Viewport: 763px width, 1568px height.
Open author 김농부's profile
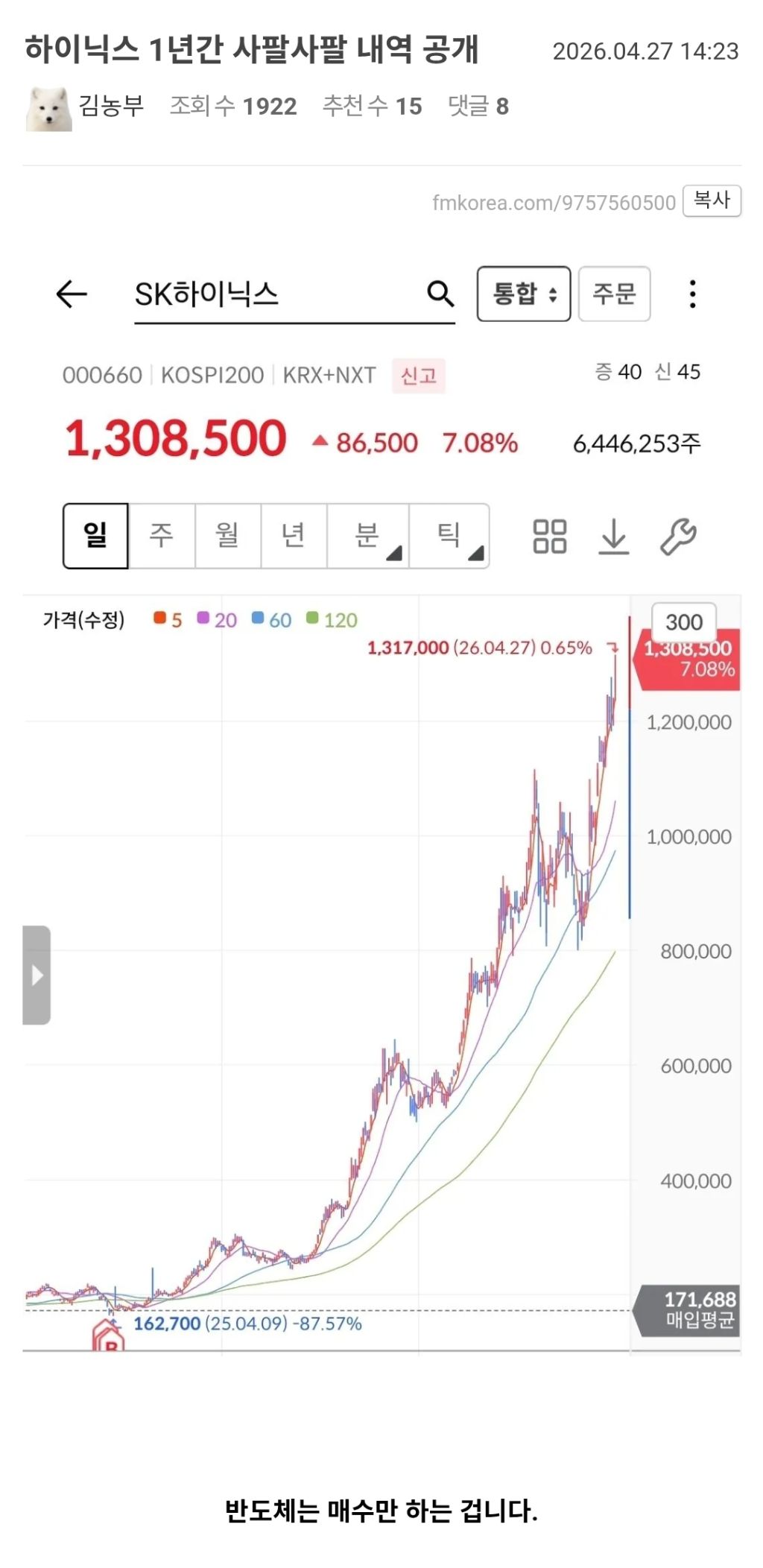pos(111,106)
